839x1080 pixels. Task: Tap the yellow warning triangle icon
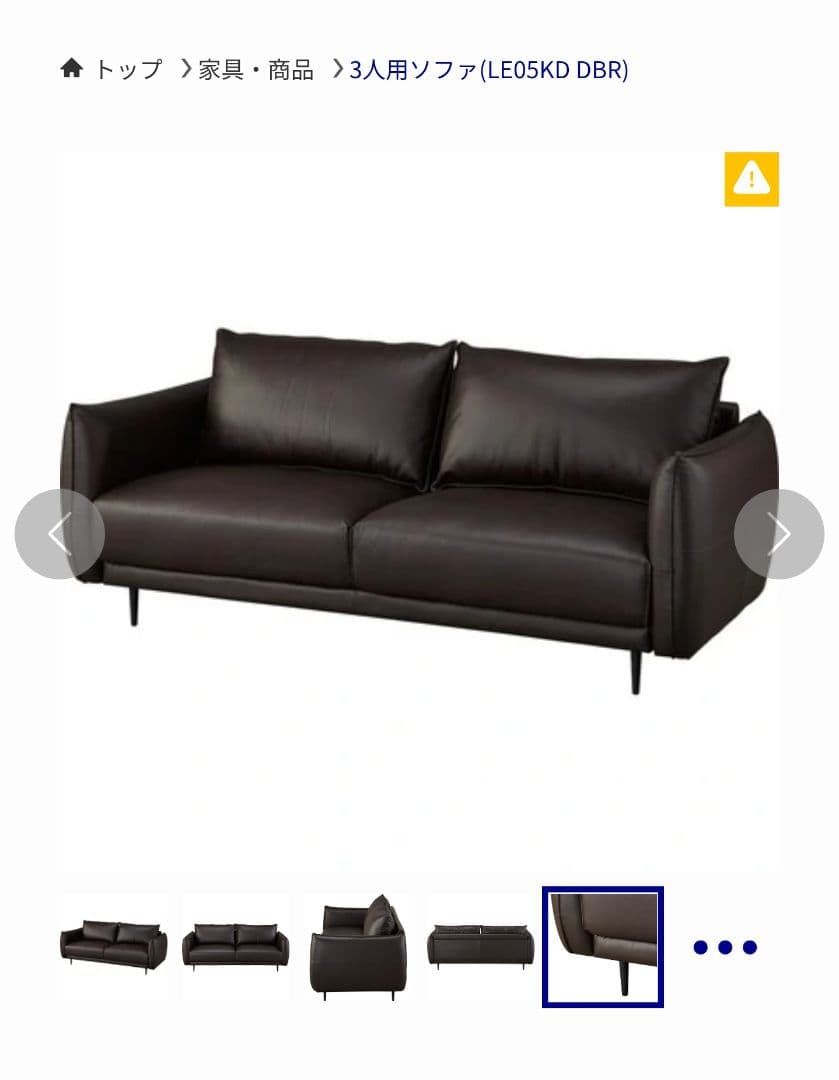(x=751, y=179)
